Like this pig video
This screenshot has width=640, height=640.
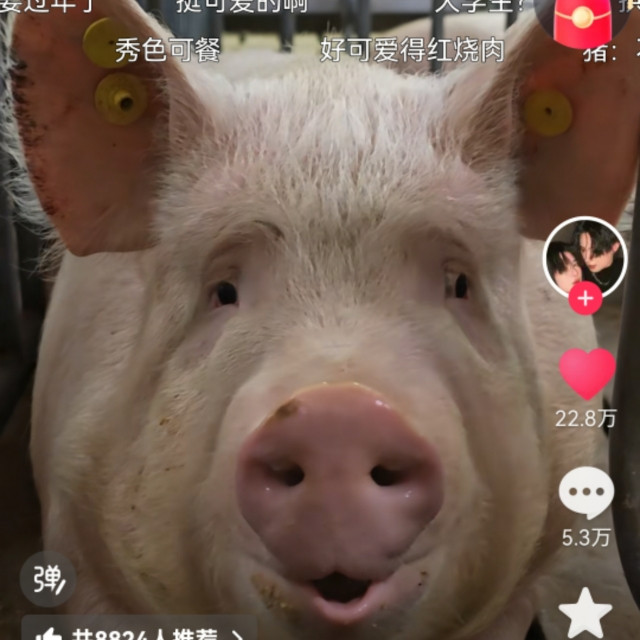(586, 374)
